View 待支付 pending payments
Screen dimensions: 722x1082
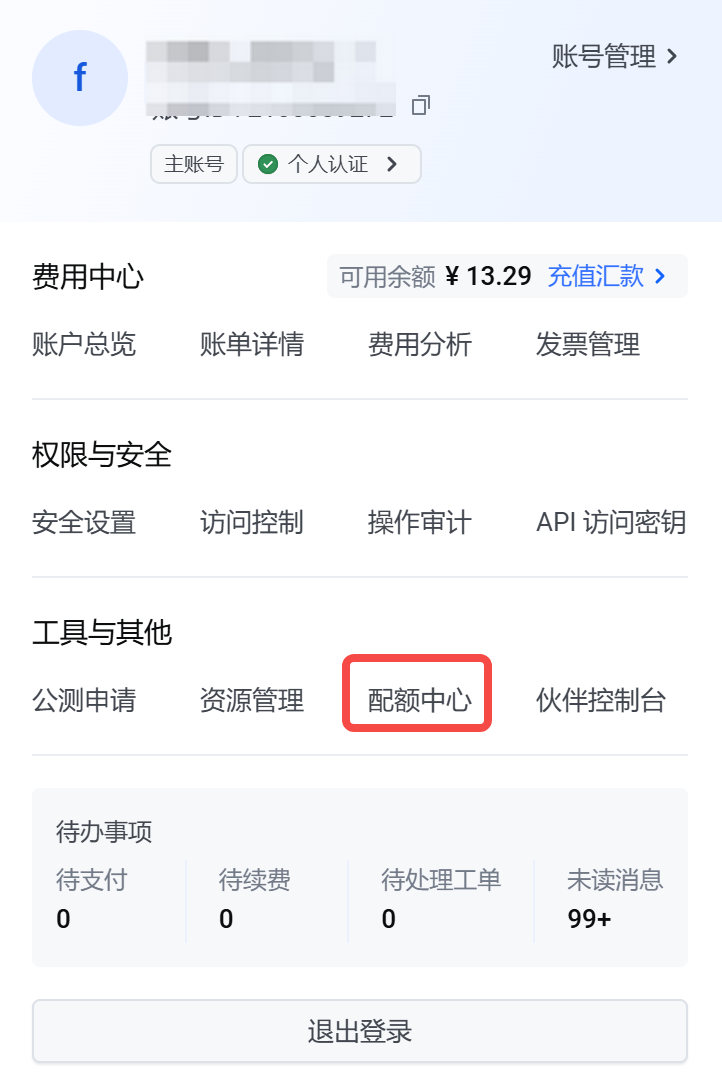[x=92, y=899]
